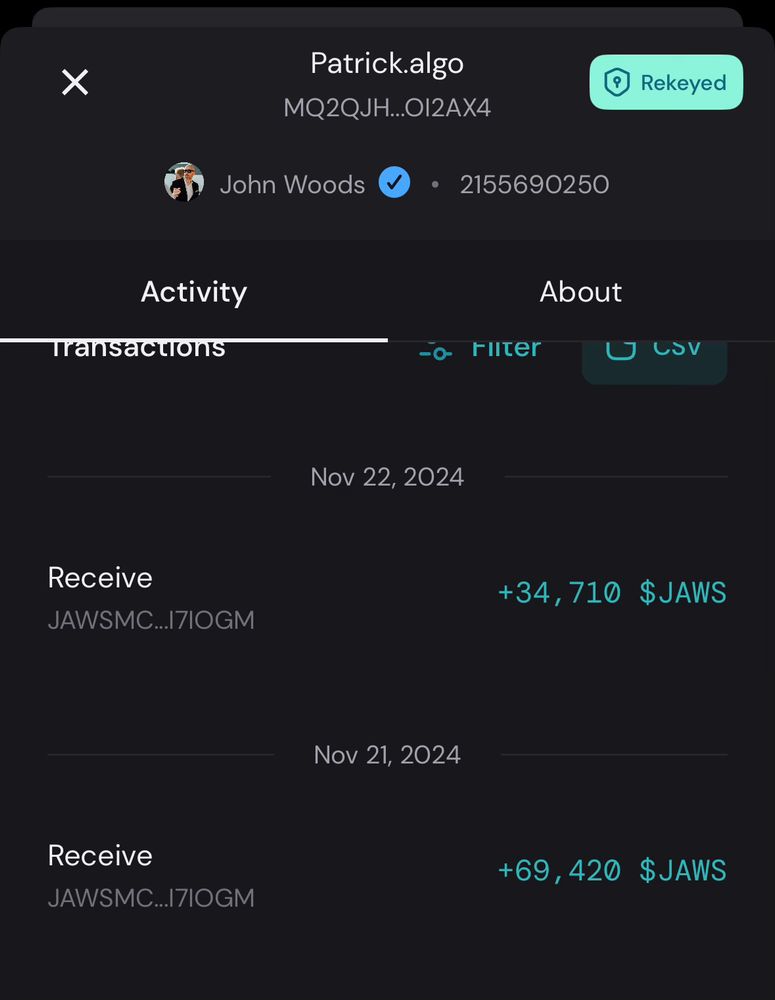775x1000 pixels.
Task: Open the +34,710 $JAWS receive transaction
Action: (387, 598)
